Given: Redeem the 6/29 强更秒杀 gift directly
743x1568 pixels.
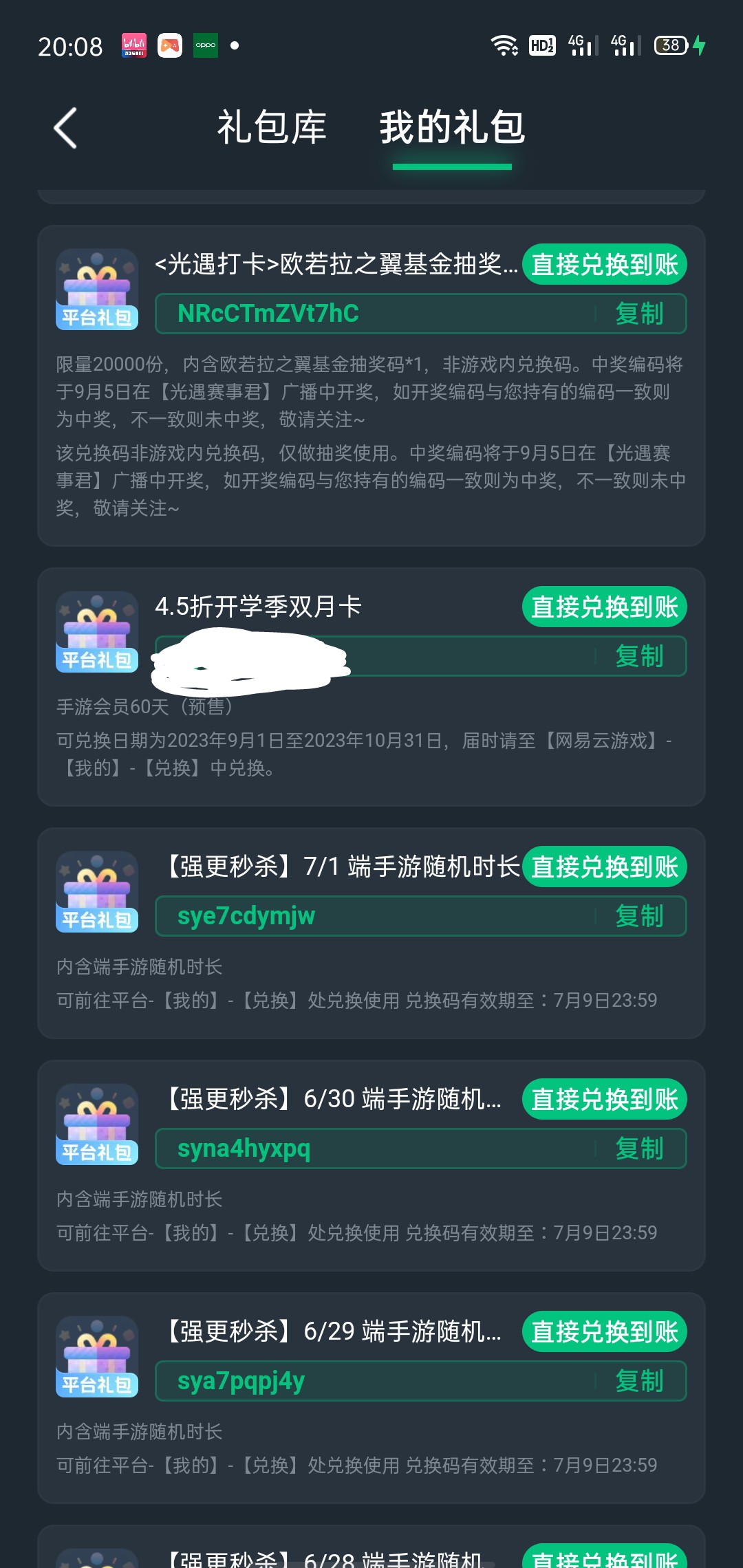Looking at the screenshot, I should point(605,1332).
